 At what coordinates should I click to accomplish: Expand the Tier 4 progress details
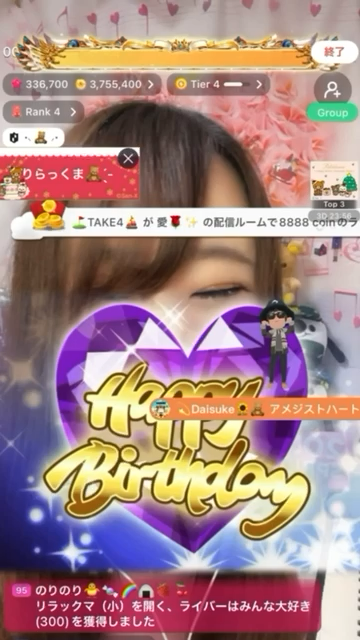click(x=218, y=84)
